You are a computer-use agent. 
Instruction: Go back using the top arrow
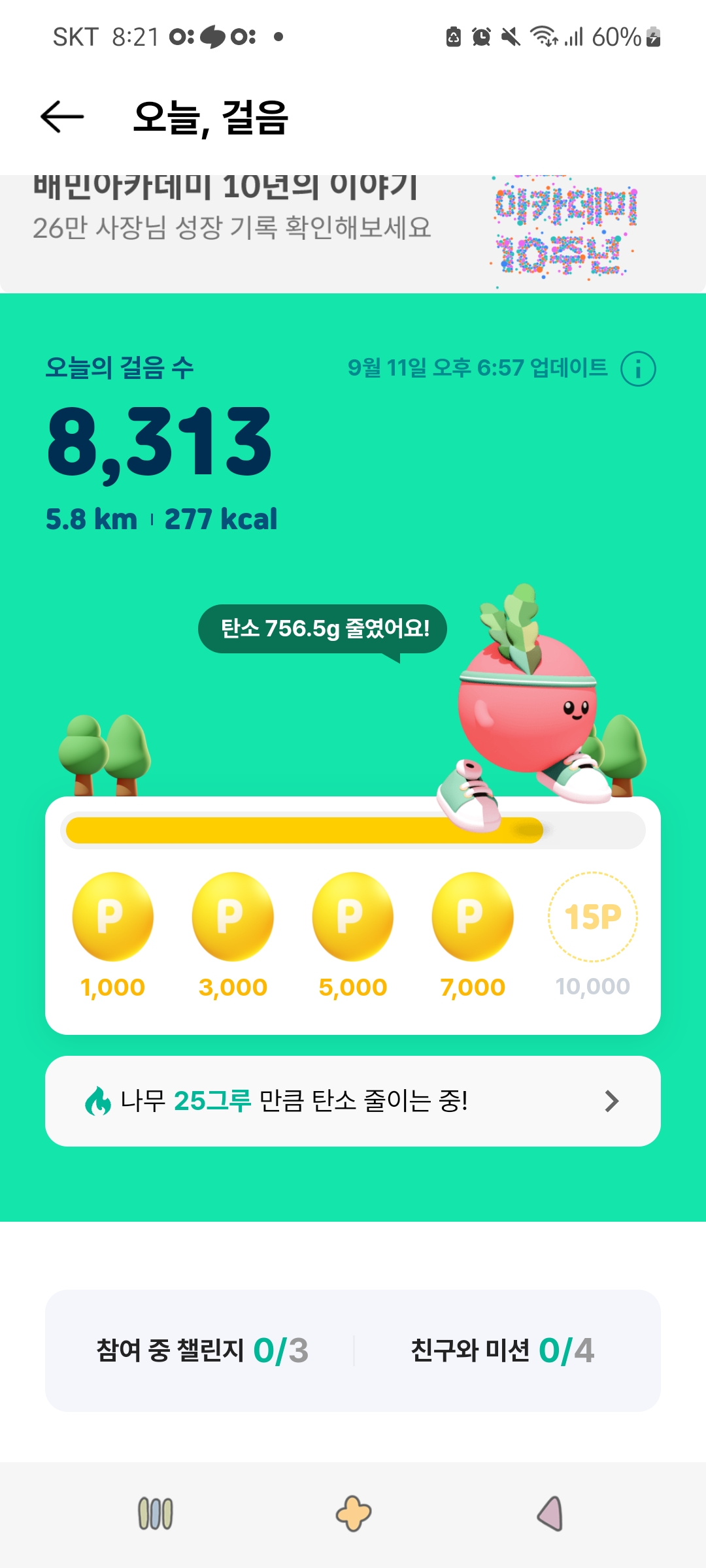point(62,117)
